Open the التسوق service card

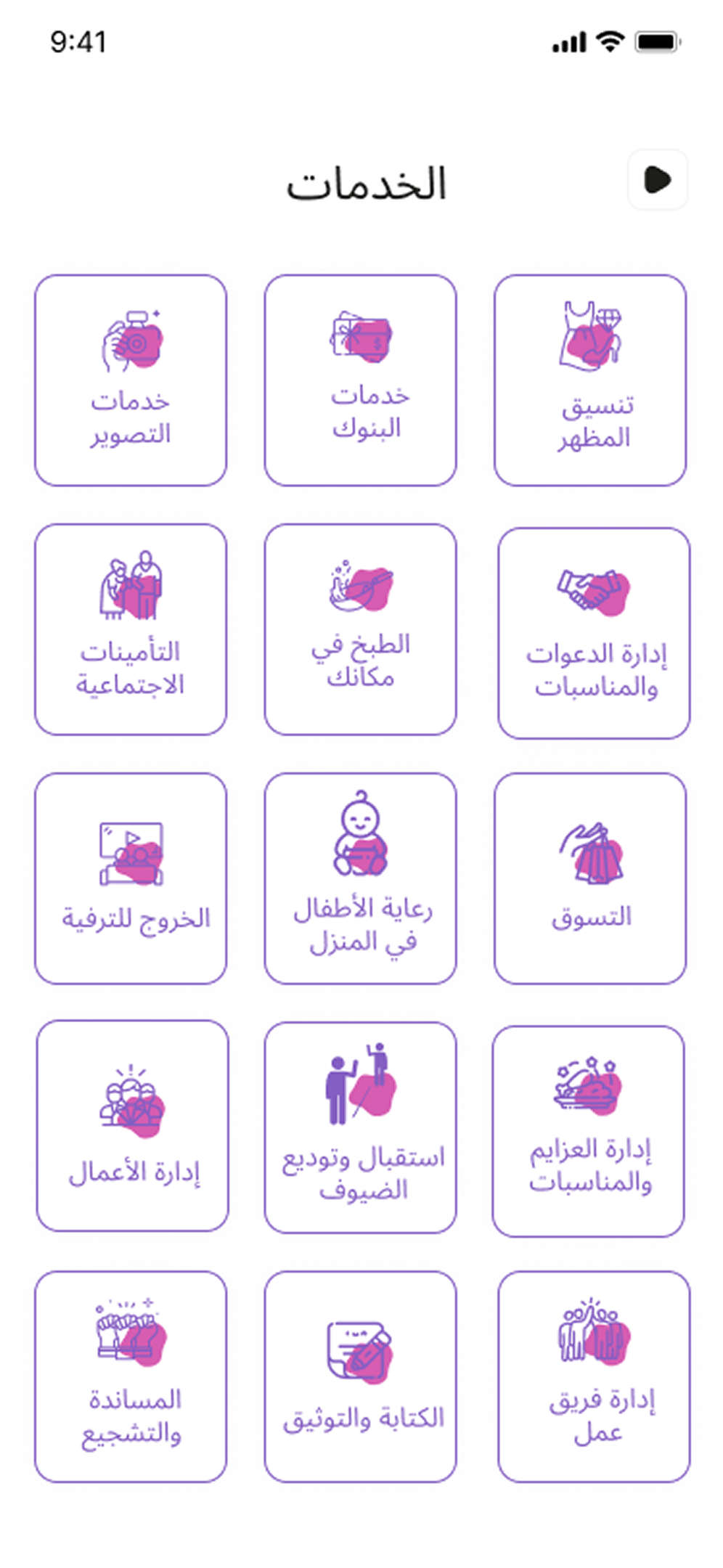(590, 878)
